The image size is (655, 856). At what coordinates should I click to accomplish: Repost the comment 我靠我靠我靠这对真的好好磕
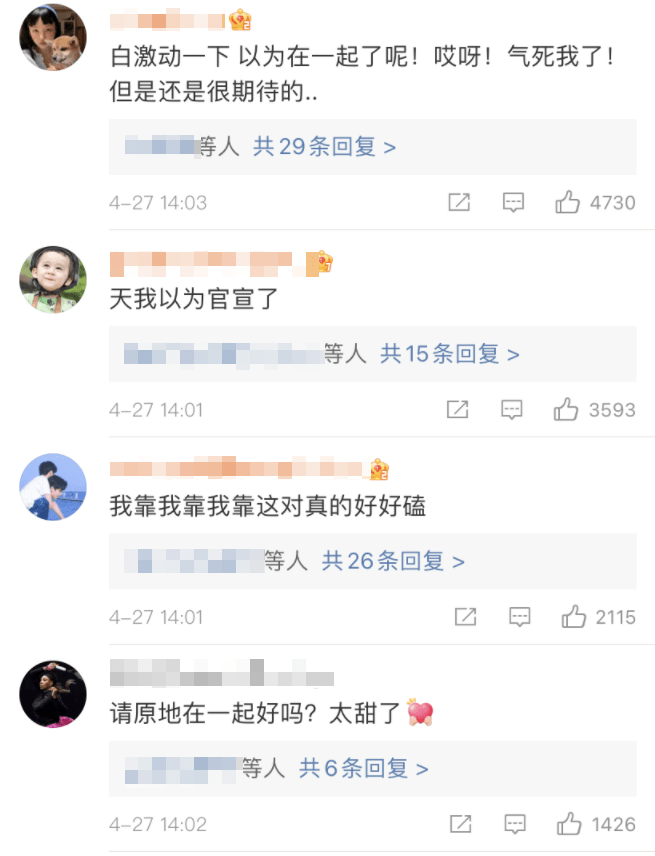(465, 617)
